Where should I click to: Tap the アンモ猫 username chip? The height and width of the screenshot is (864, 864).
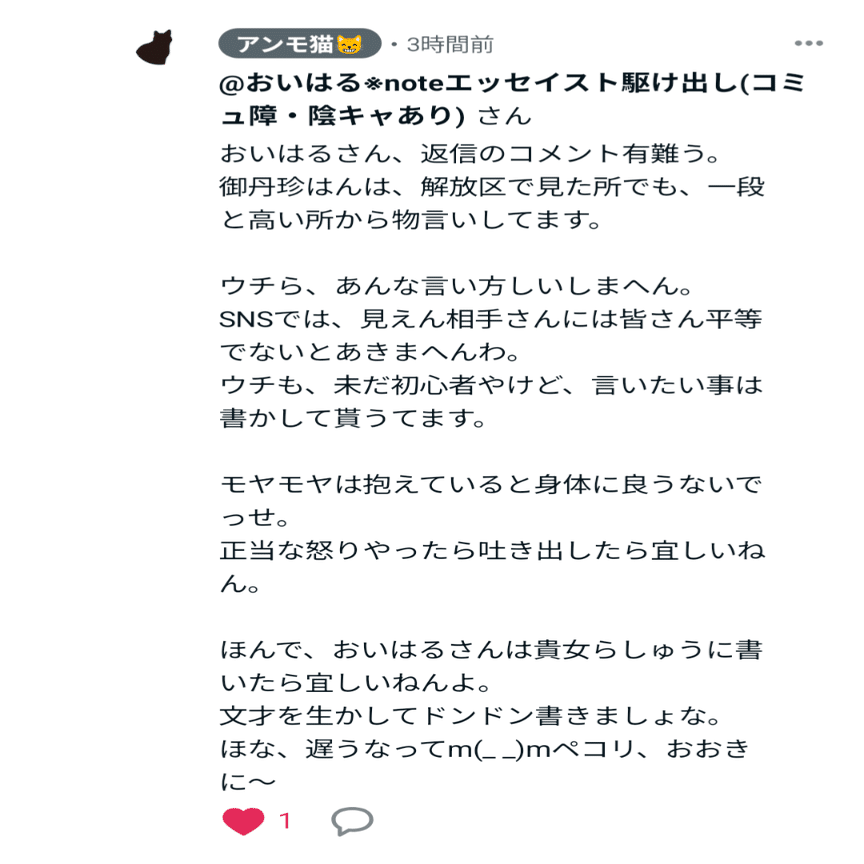[x=300, y=44]
